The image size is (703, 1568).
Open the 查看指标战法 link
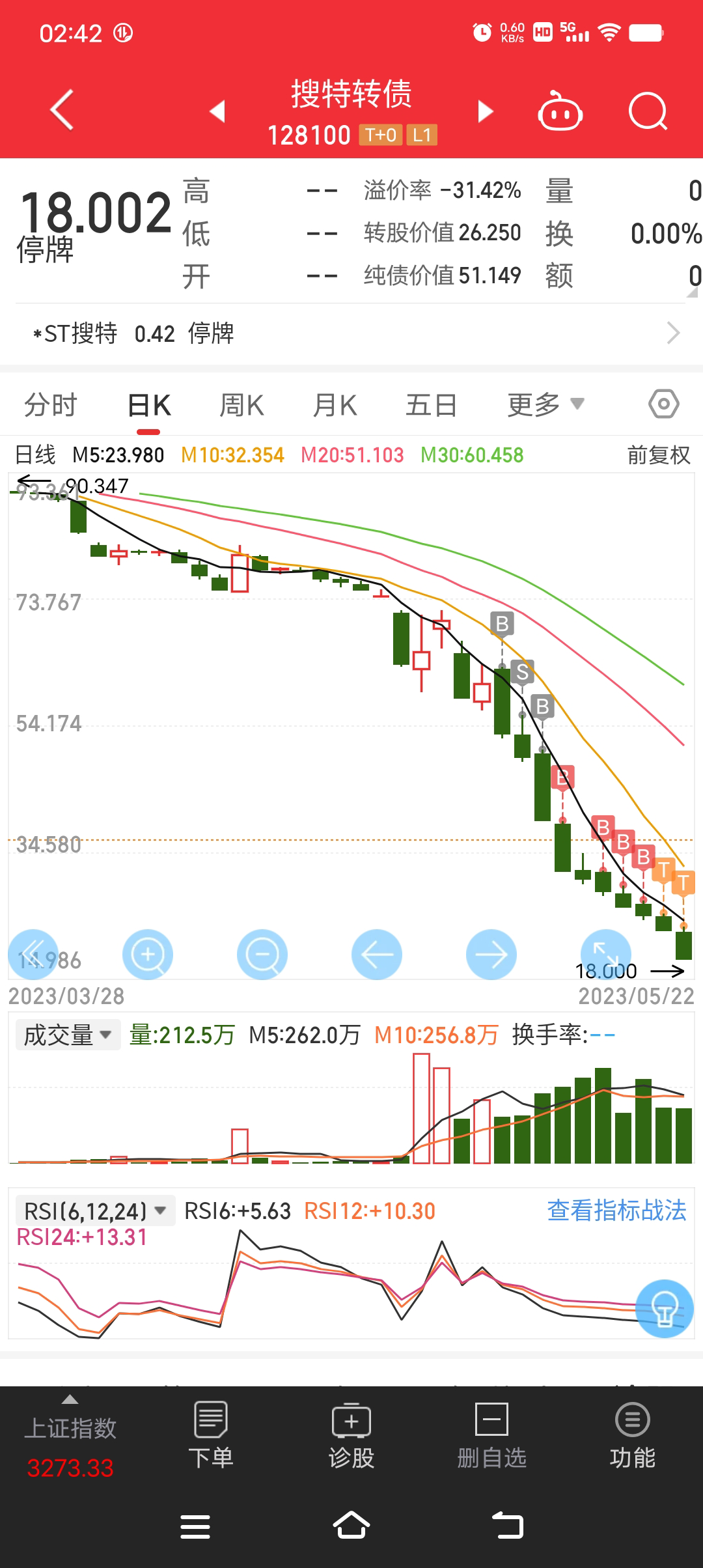[616, 1211]
